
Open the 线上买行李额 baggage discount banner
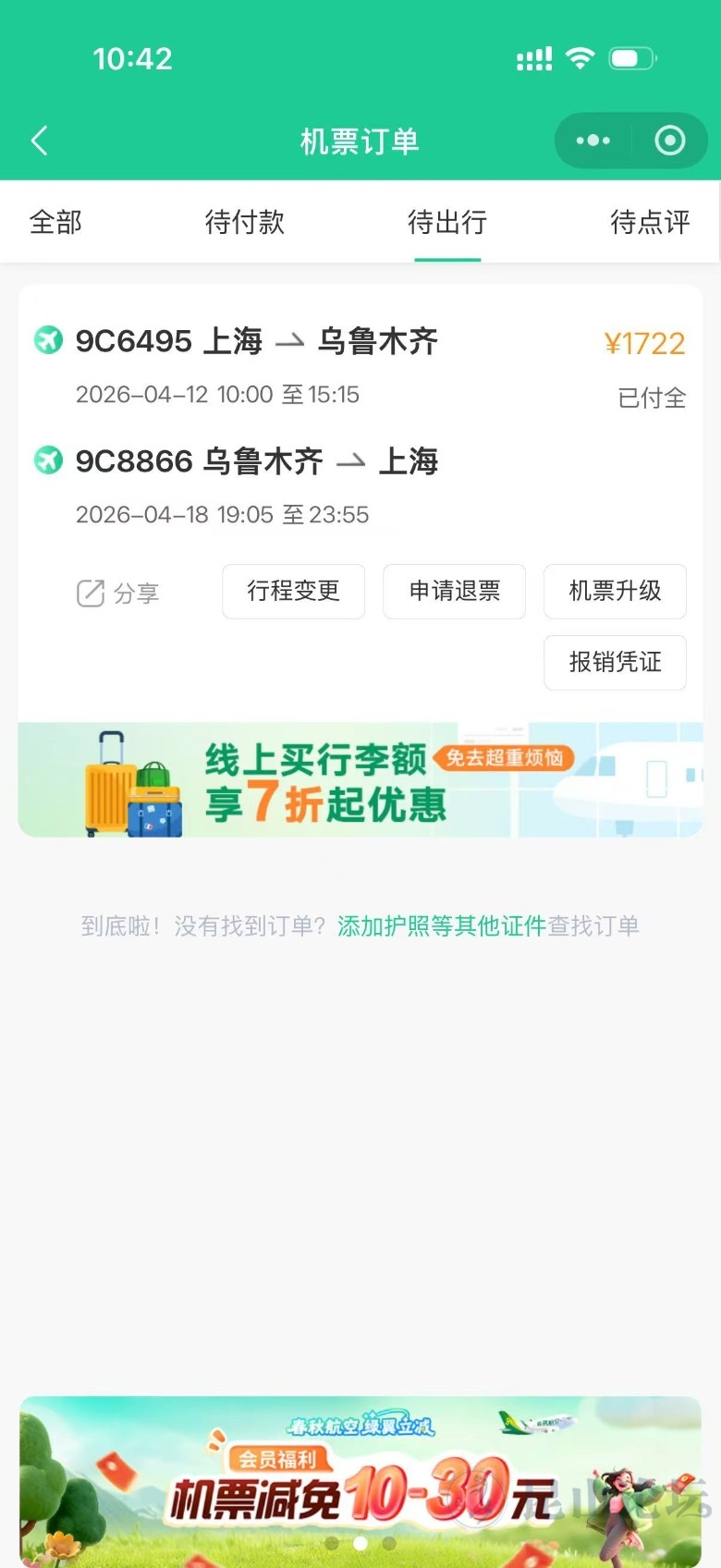[x=360, y=779]
